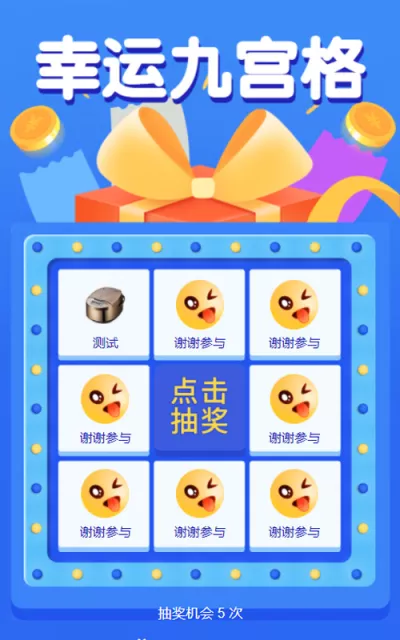This screenshot has width=400, height=640.
Task: Tap the 点击抽奖 draw button
Action: click(x=200, y=409)
